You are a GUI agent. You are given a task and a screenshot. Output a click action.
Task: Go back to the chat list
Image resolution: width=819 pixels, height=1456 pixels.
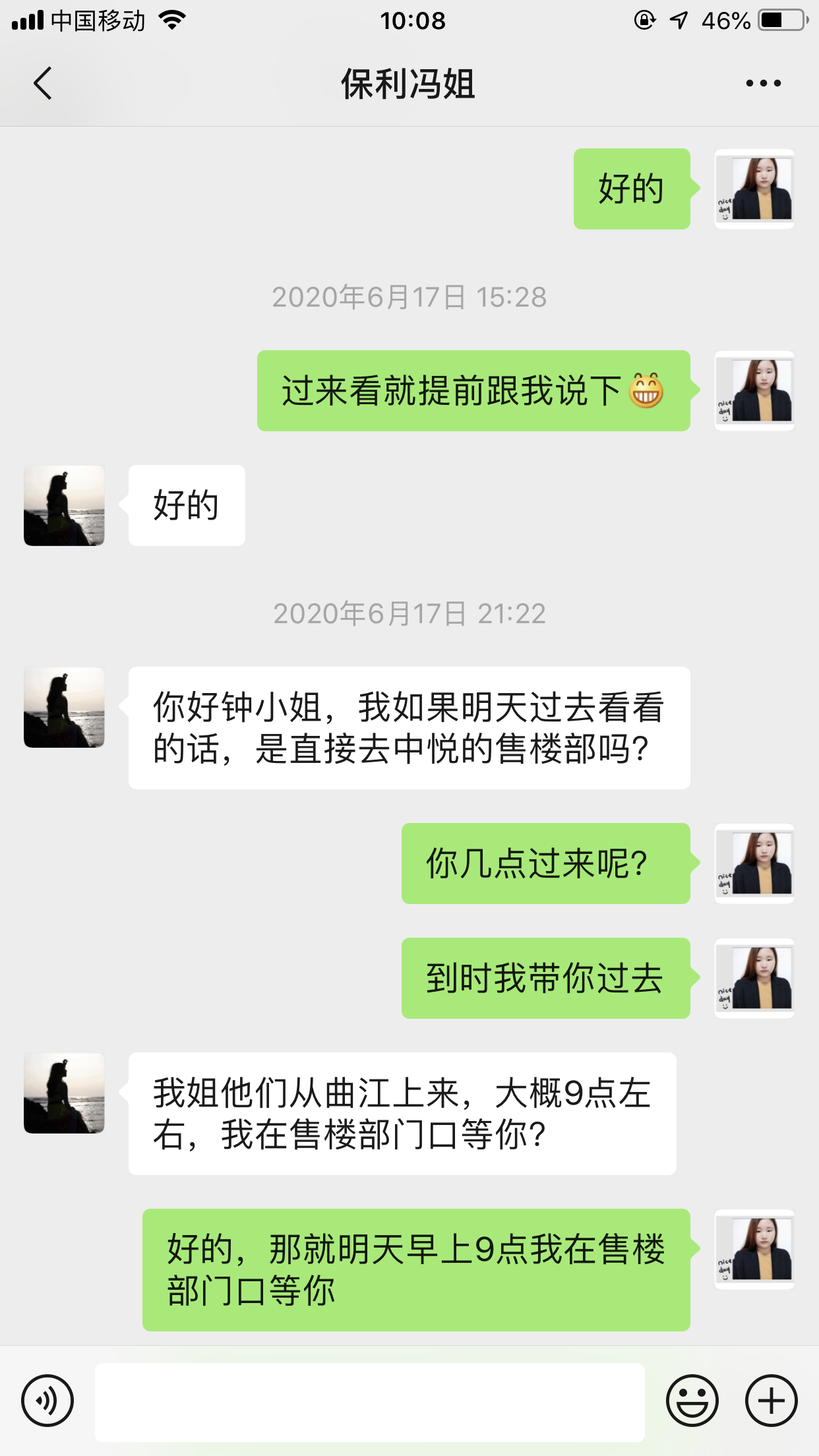point(43,84)
